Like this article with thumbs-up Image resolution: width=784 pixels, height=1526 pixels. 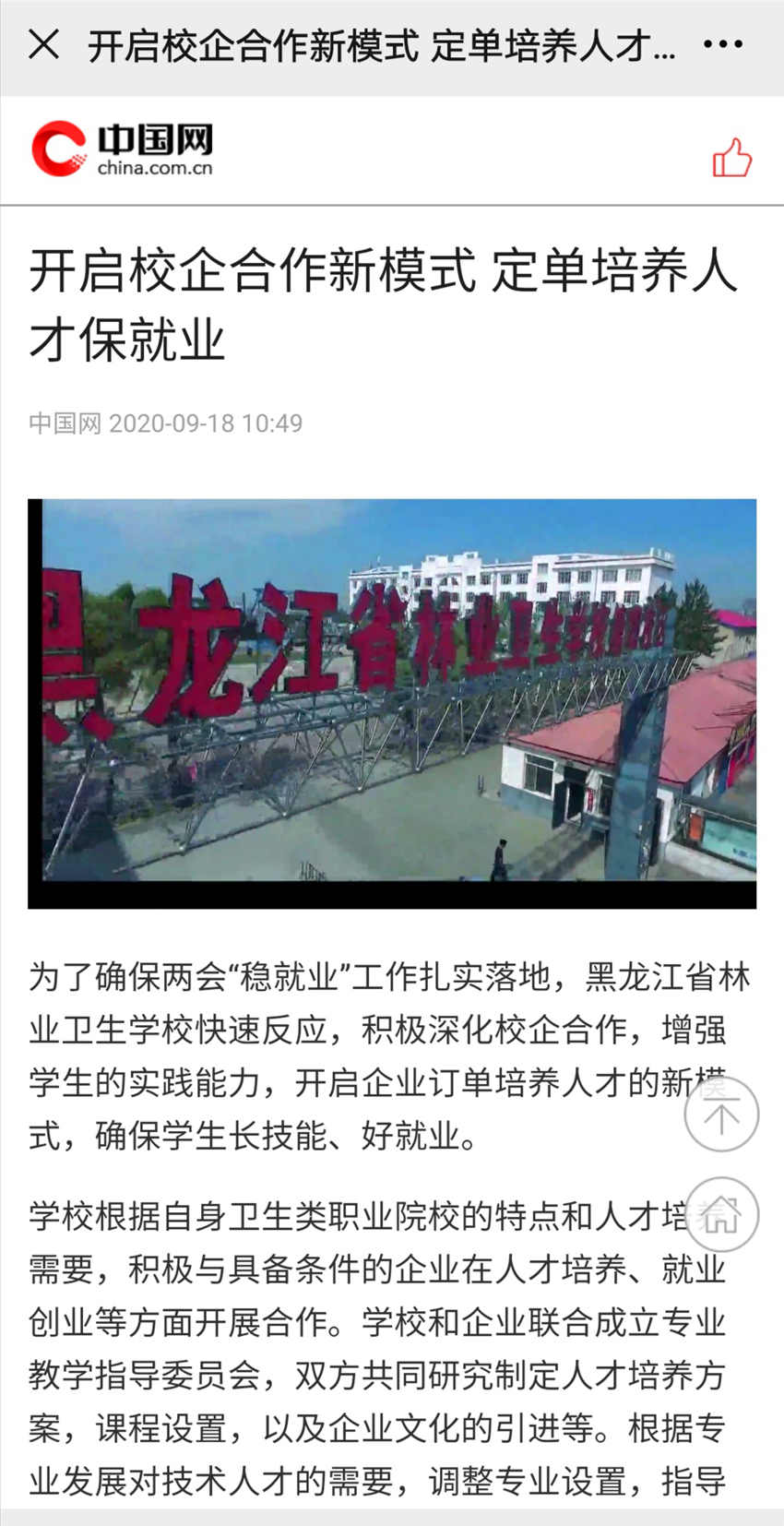click(731, 158)
